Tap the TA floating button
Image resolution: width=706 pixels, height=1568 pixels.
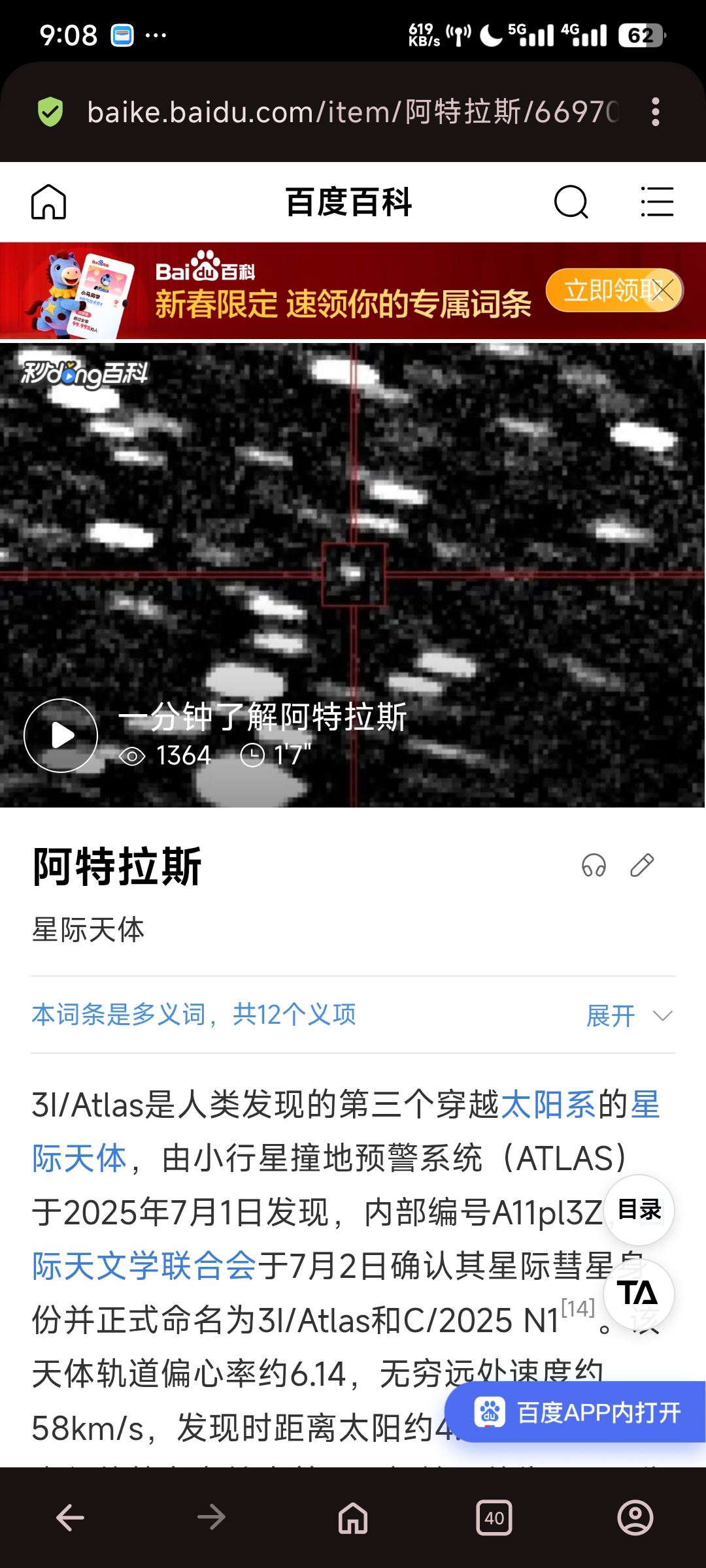click(639, 1294)
